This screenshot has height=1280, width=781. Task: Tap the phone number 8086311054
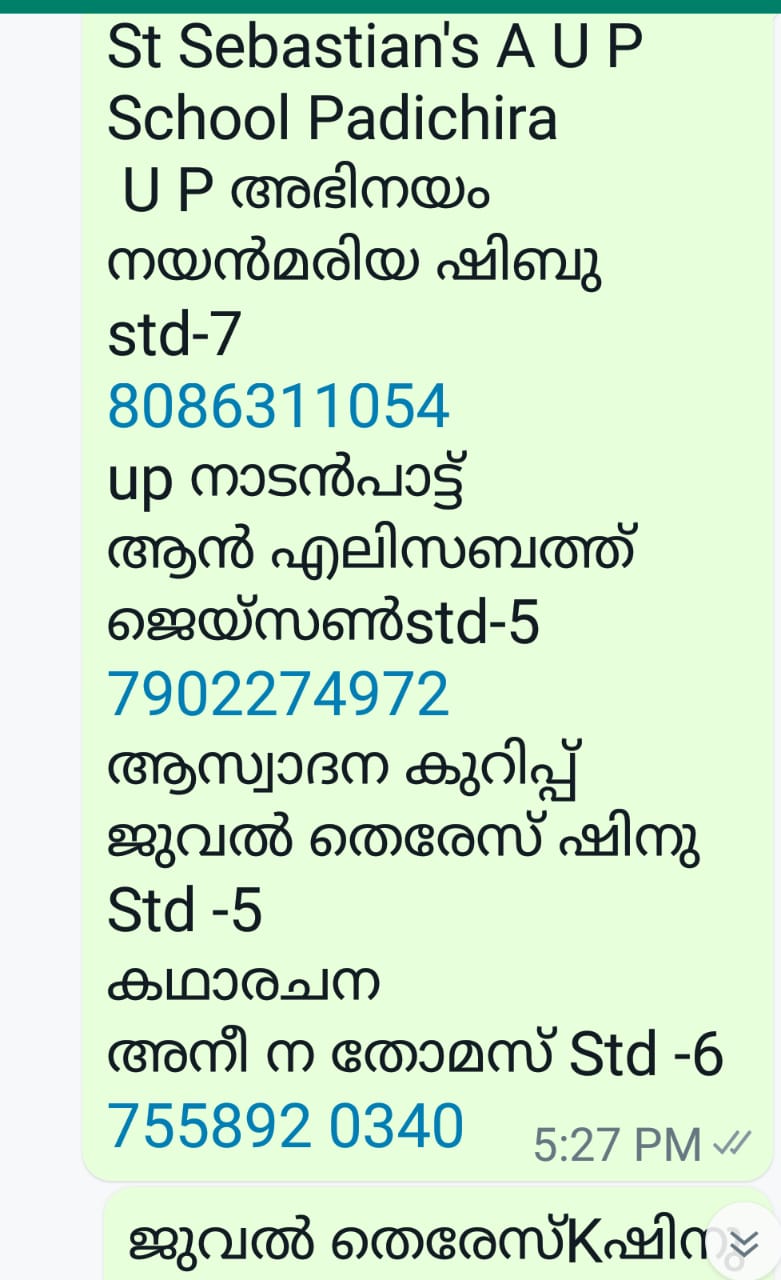pos(278,406)
